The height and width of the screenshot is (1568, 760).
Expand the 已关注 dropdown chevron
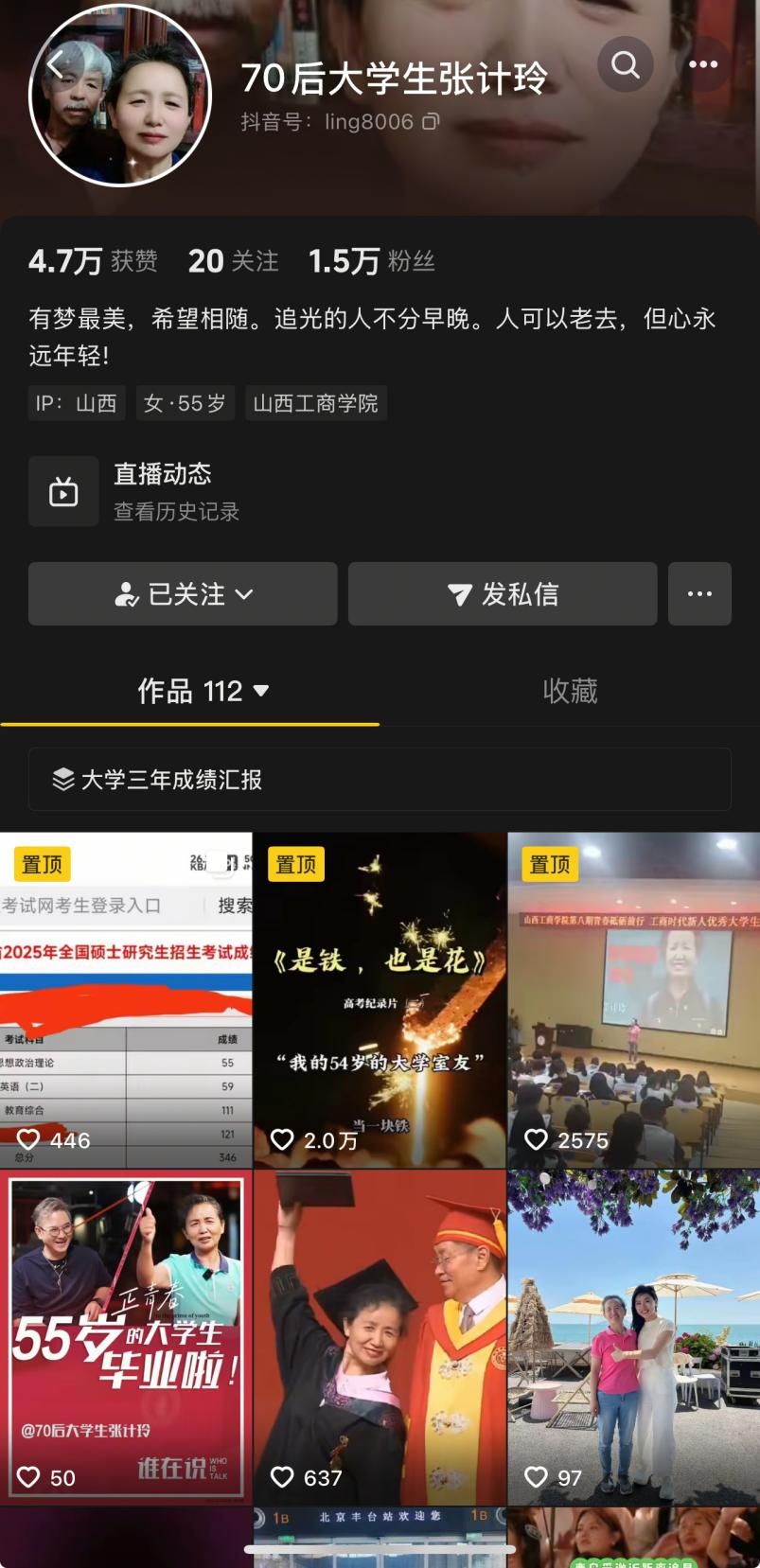pos(245,595)
